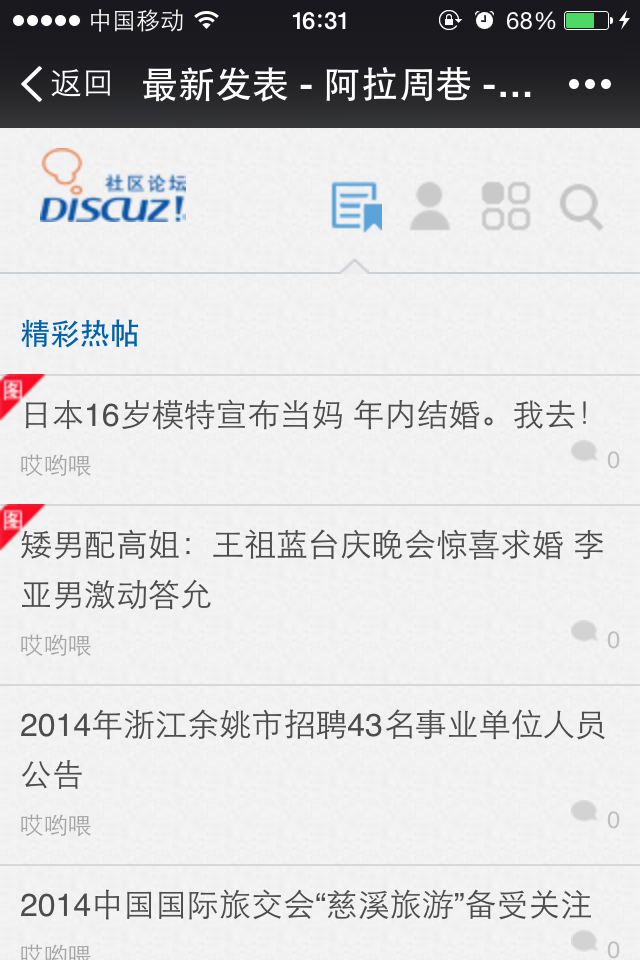Open the latest posts tab icon
This screenshot has width=640, height=960.
pos(356,207)
